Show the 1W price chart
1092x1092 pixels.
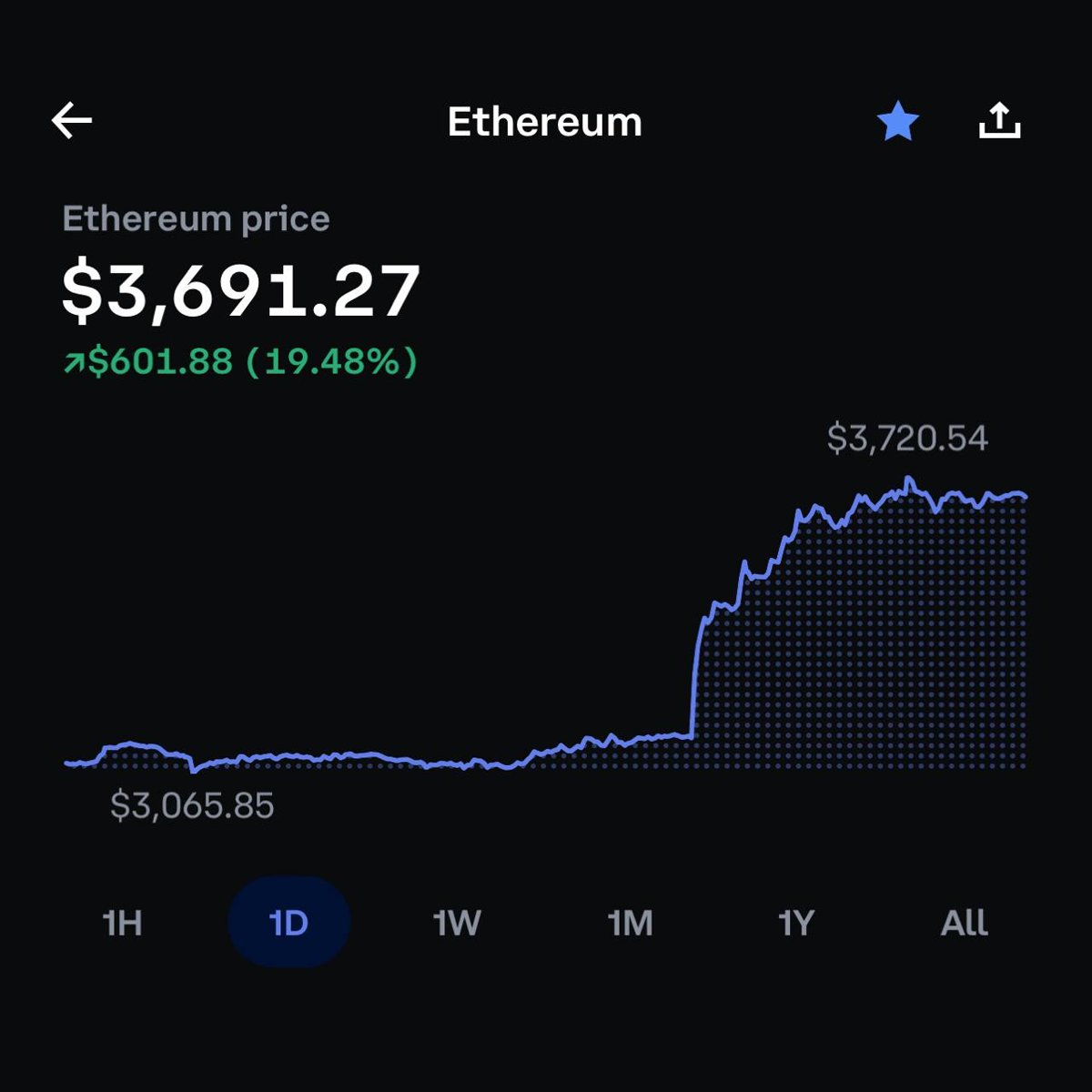click(457, 923)
